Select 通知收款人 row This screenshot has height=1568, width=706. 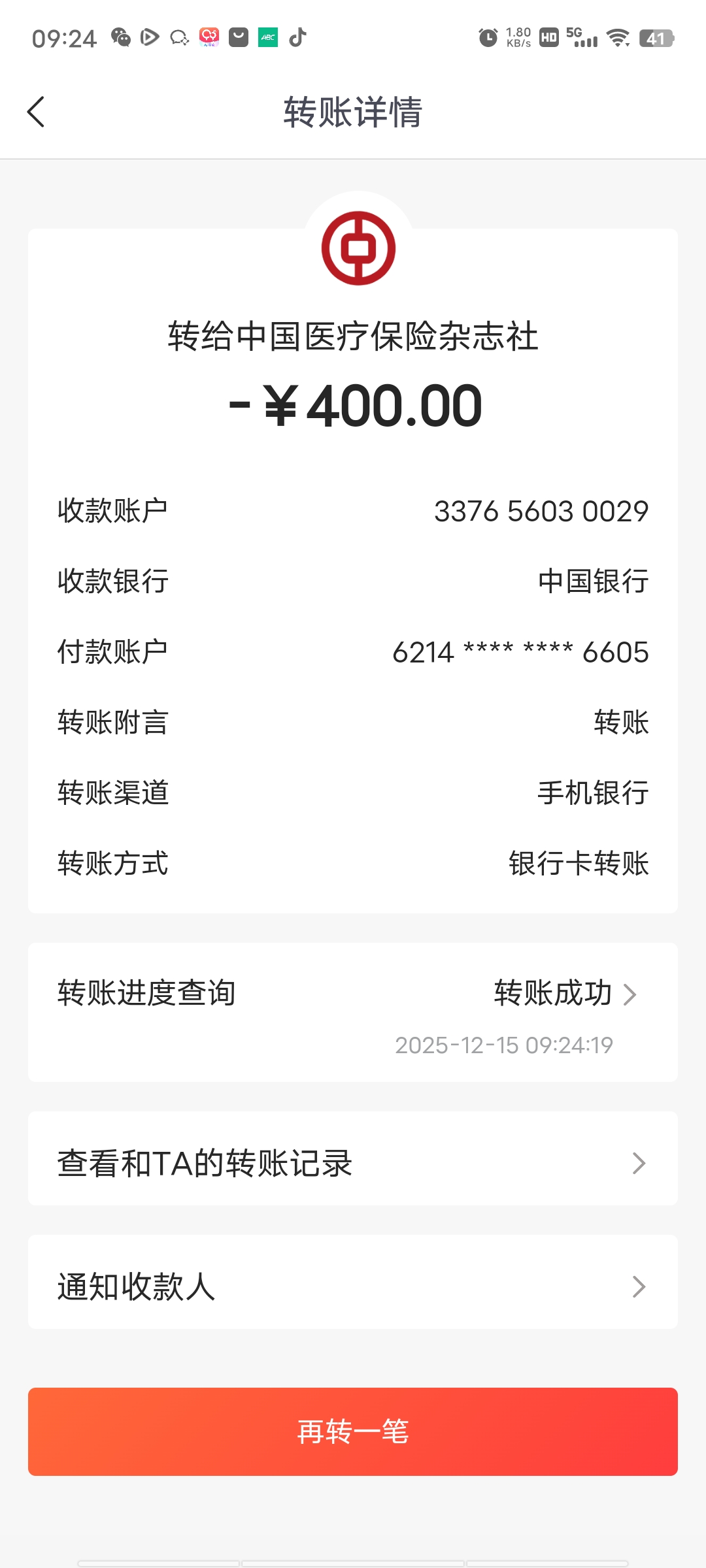(353, 1286)
